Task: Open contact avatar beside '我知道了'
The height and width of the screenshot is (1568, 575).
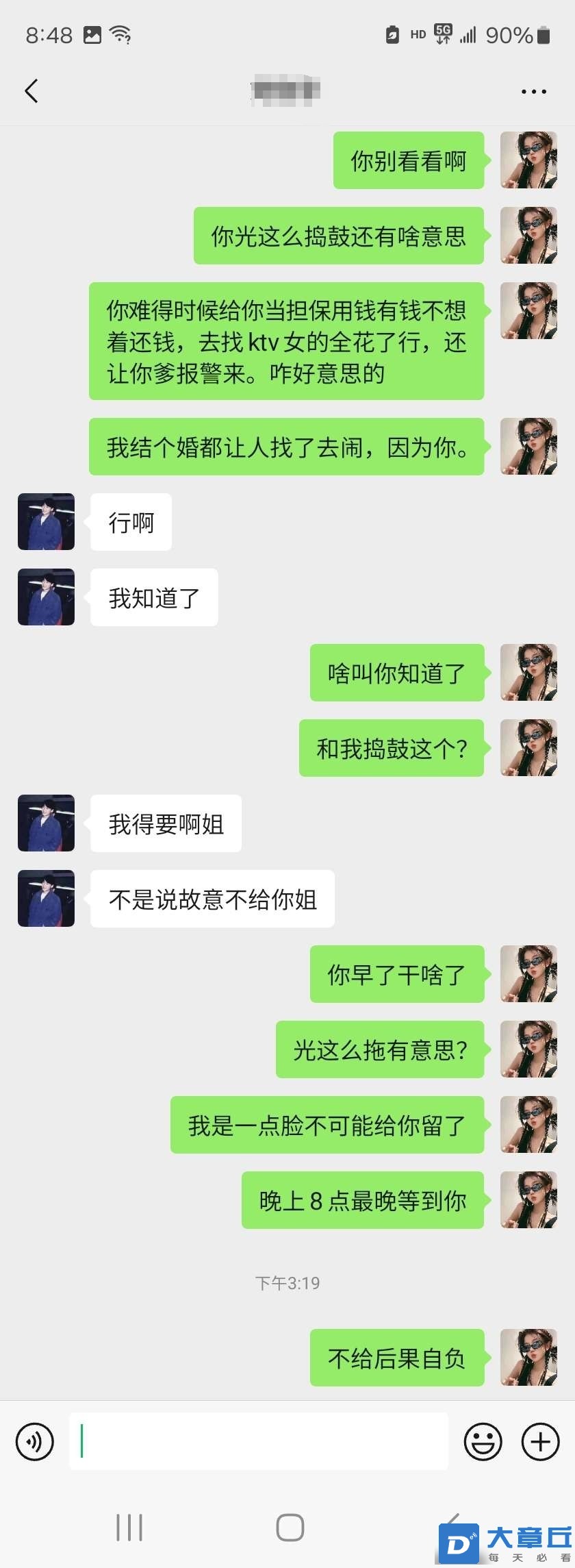Action: point(46,597)
